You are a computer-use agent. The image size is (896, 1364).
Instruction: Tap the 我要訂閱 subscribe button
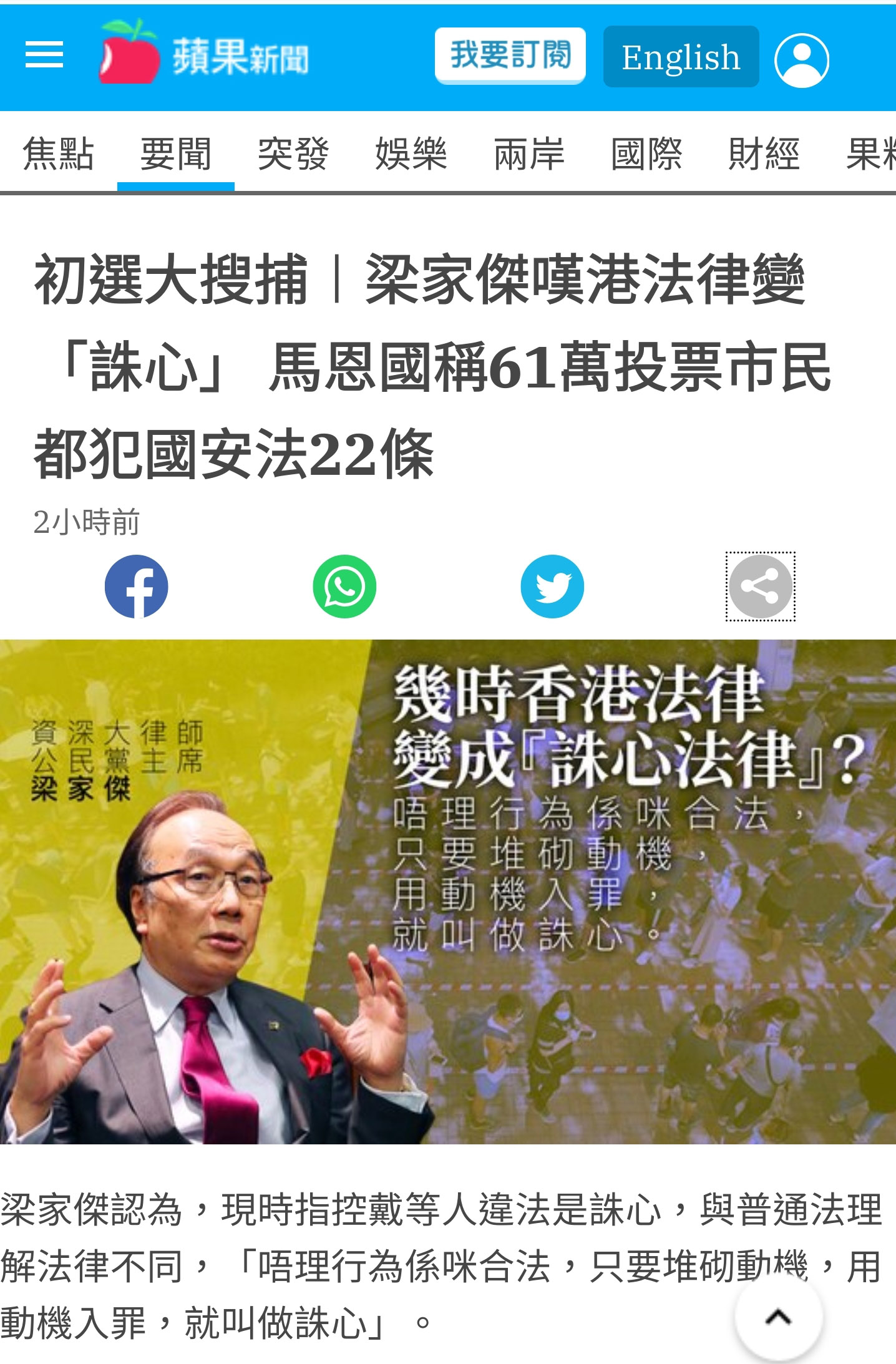point(510,55)
